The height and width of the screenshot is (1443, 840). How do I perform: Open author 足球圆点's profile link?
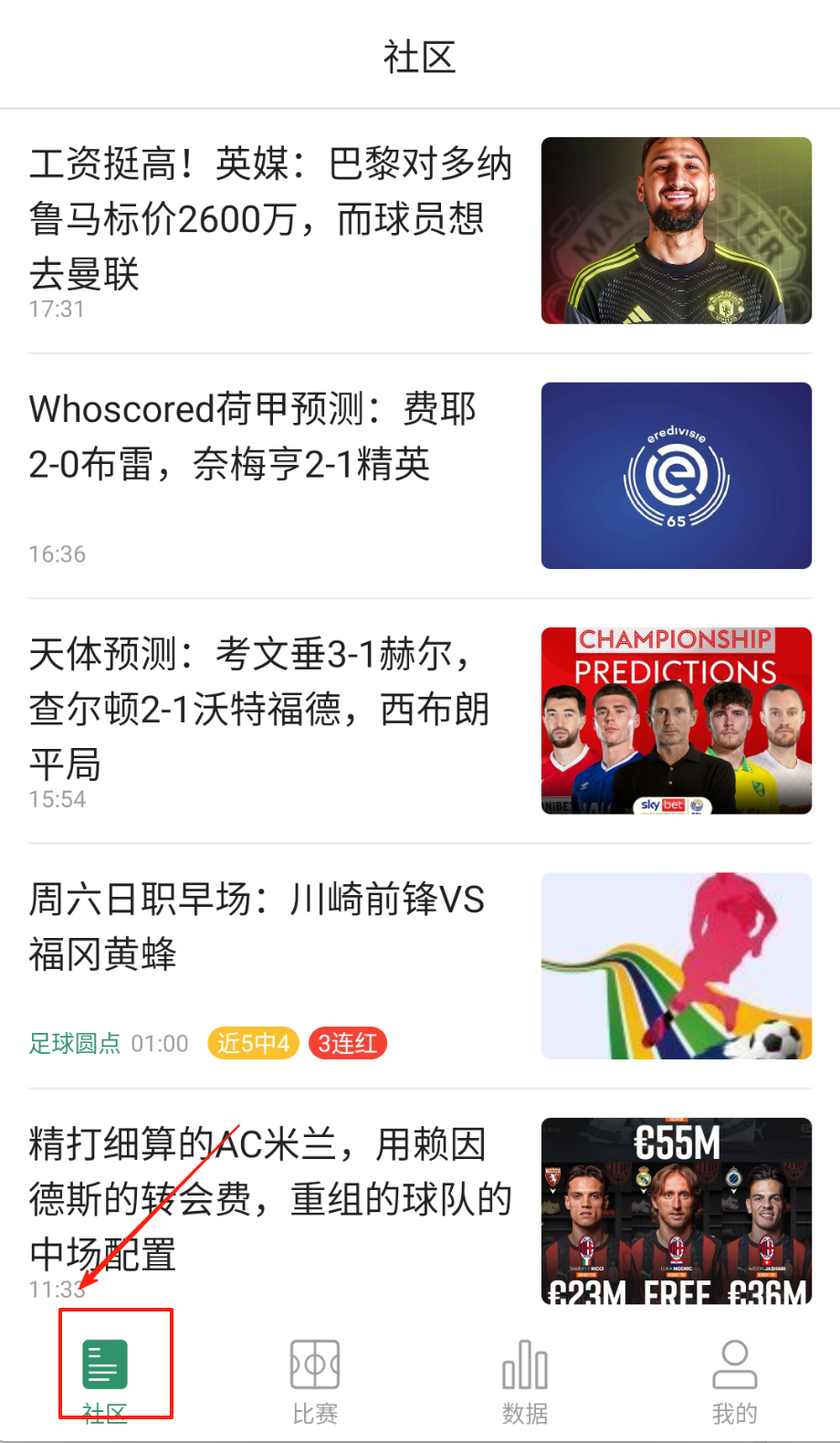pyautogui.click(x=75, y=1043)
